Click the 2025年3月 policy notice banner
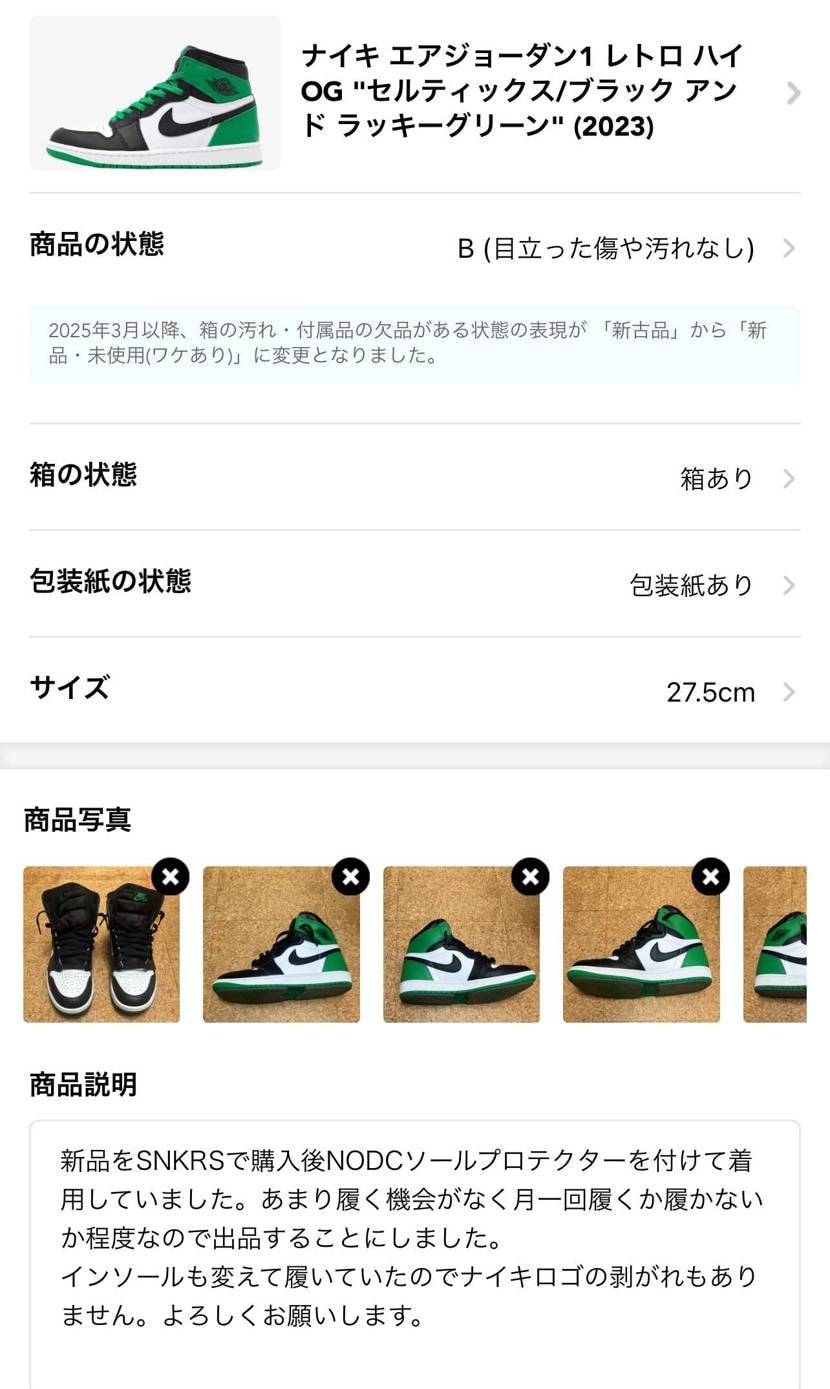830x1389 pixels. [415, 346]
